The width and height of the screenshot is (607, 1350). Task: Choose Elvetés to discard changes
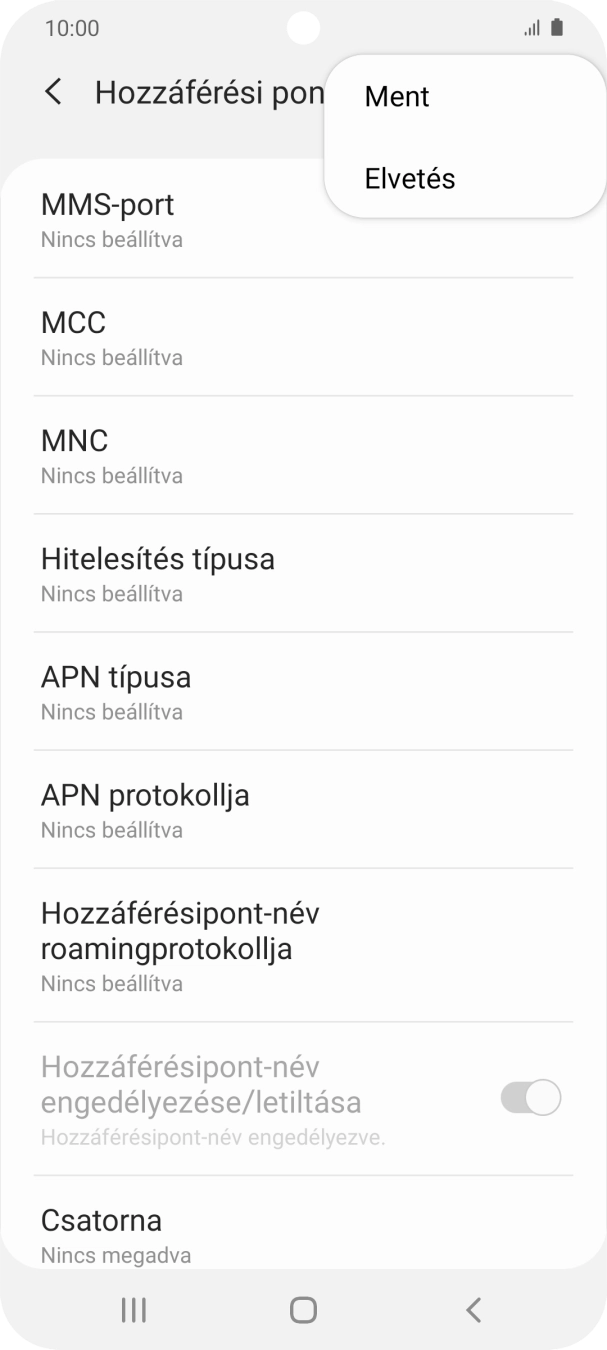[x=410, y=179]
